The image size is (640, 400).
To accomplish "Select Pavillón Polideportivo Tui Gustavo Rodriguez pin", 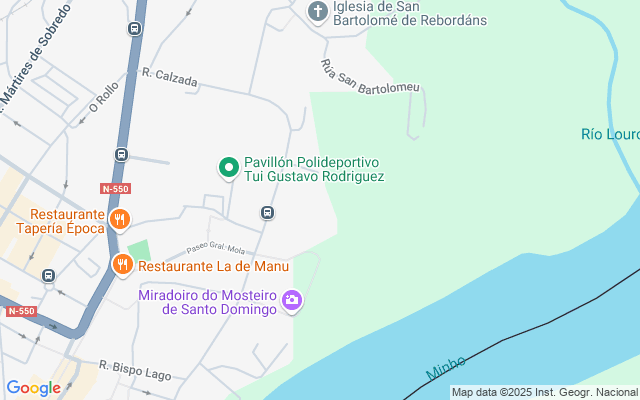I will (x=229, y=167).
